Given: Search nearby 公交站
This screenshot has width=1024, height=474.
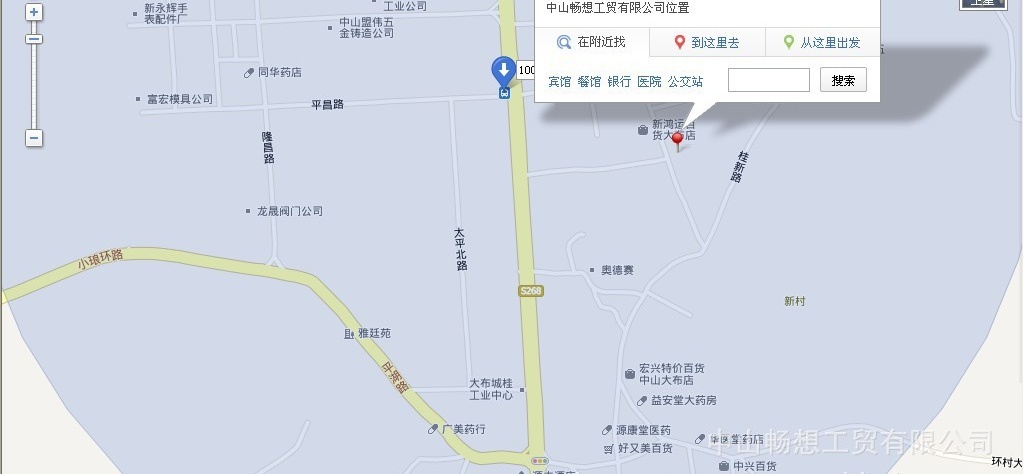Looking at the screenshot, I should [685, 81].
